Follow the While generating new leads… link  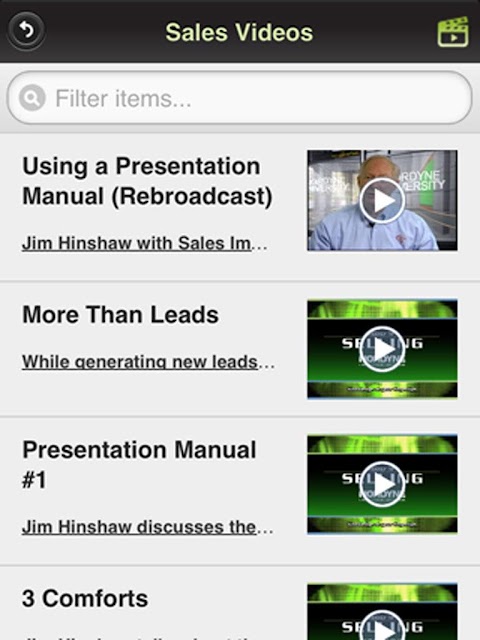(x=148, y=362)
